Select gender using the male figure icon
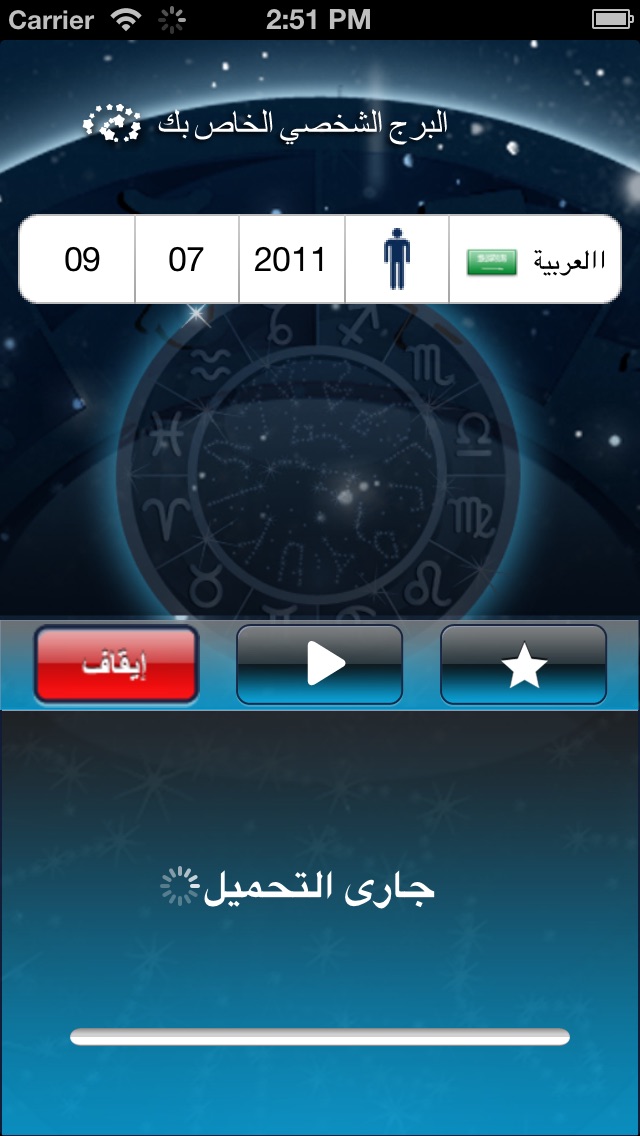 click(x=397, y=260)
